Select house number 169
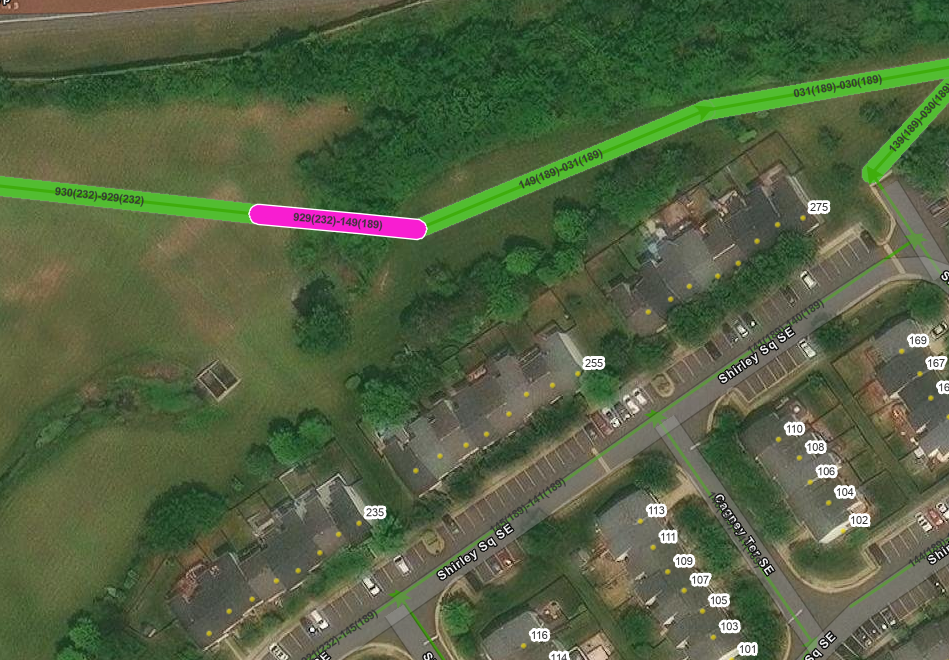 (917, 341)
